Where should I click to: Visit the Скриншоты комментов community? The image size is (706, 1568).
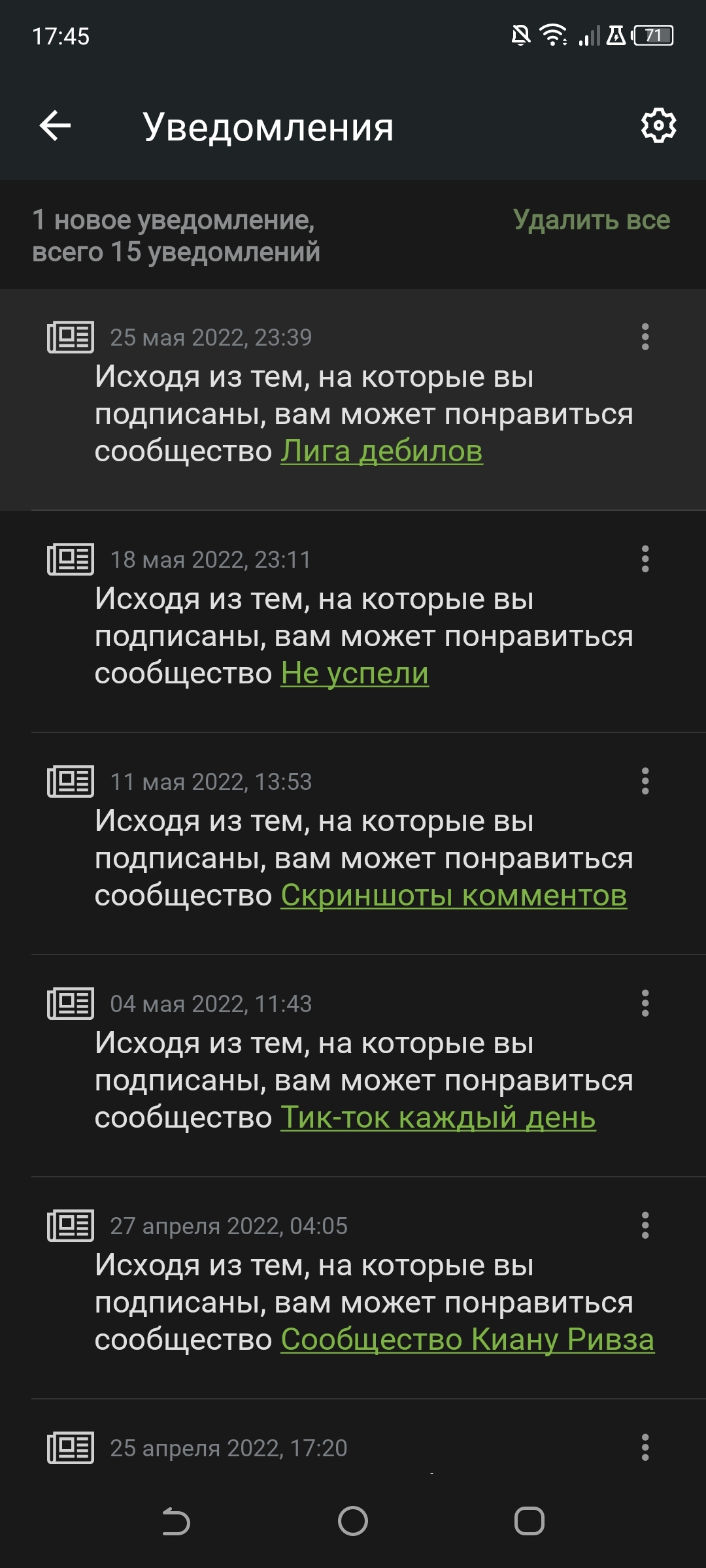[454, 896]
